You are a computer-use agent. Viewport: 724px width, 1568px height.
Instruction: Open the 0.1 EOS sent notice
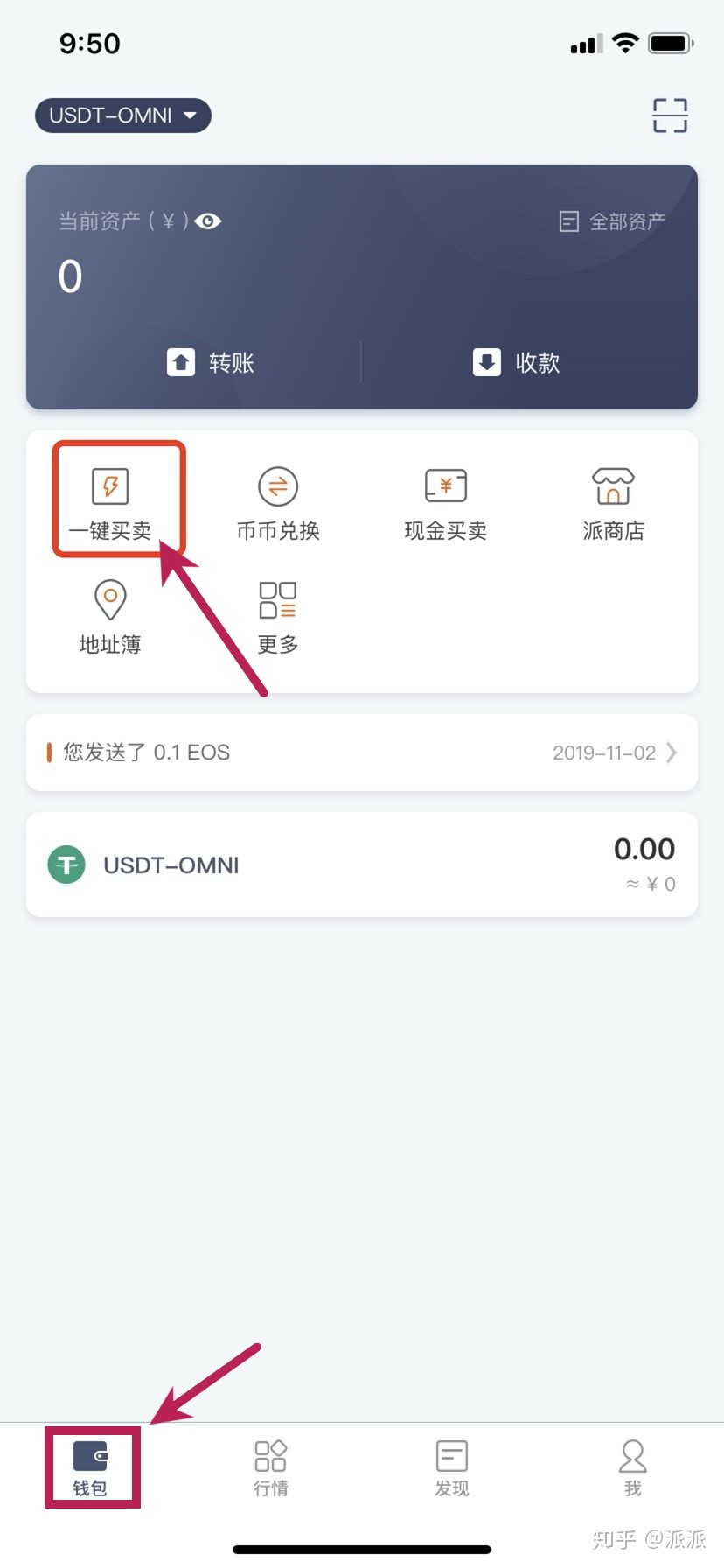click(x=362, y=752)
